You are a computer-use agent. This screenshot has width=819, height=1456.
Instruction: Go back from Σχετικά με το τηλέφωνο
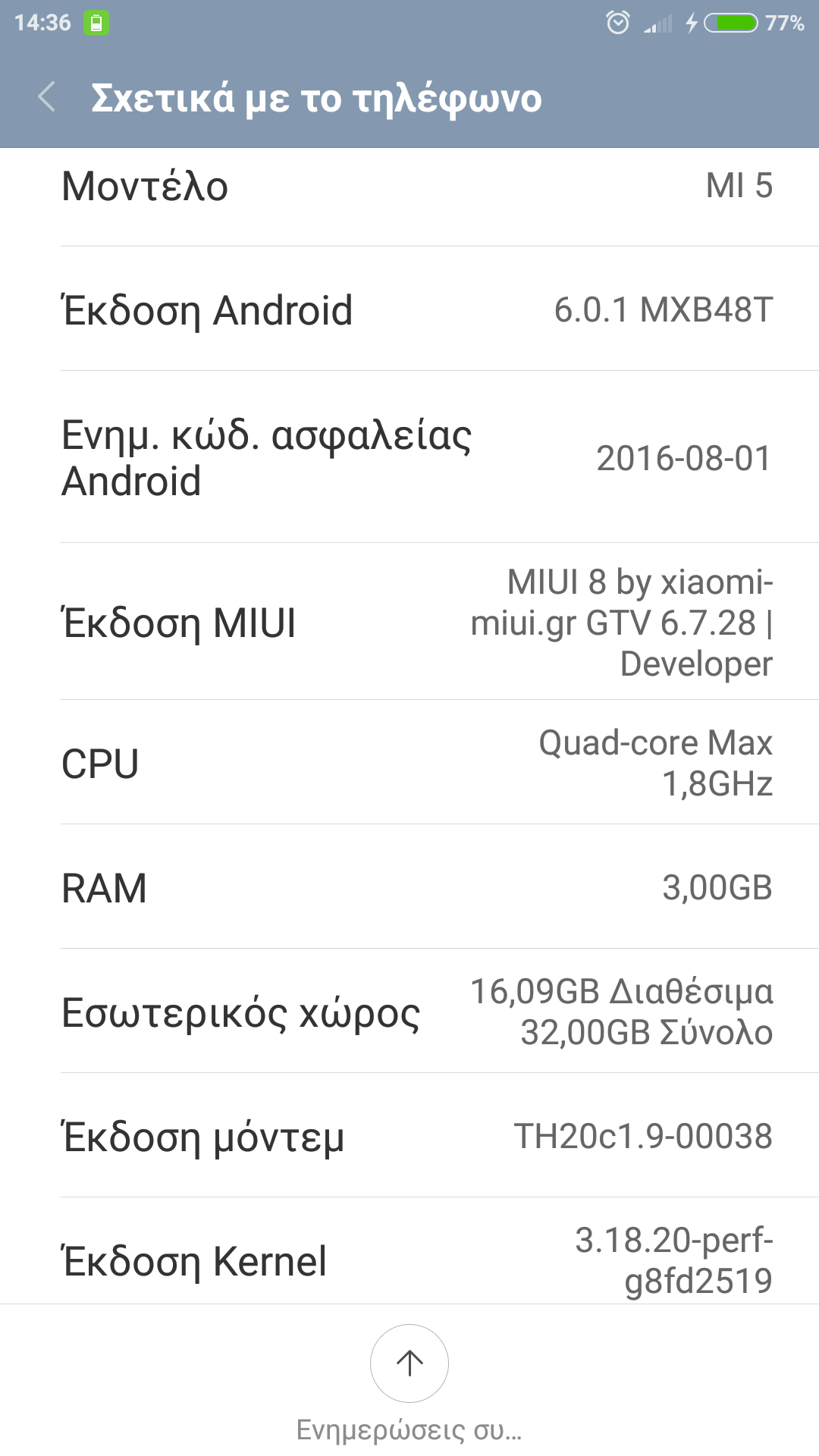click(x=47, y=98)
